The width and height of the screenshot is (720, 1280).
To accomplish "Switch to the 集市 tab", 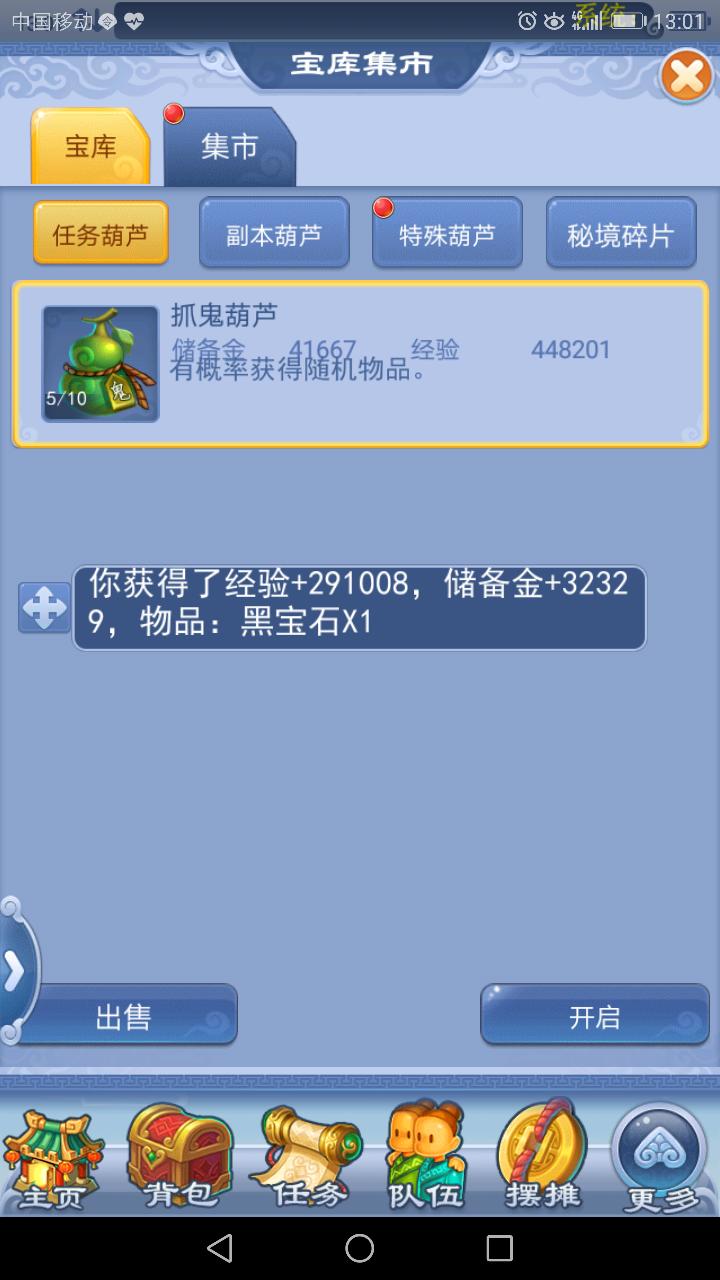I will point(230,148).
